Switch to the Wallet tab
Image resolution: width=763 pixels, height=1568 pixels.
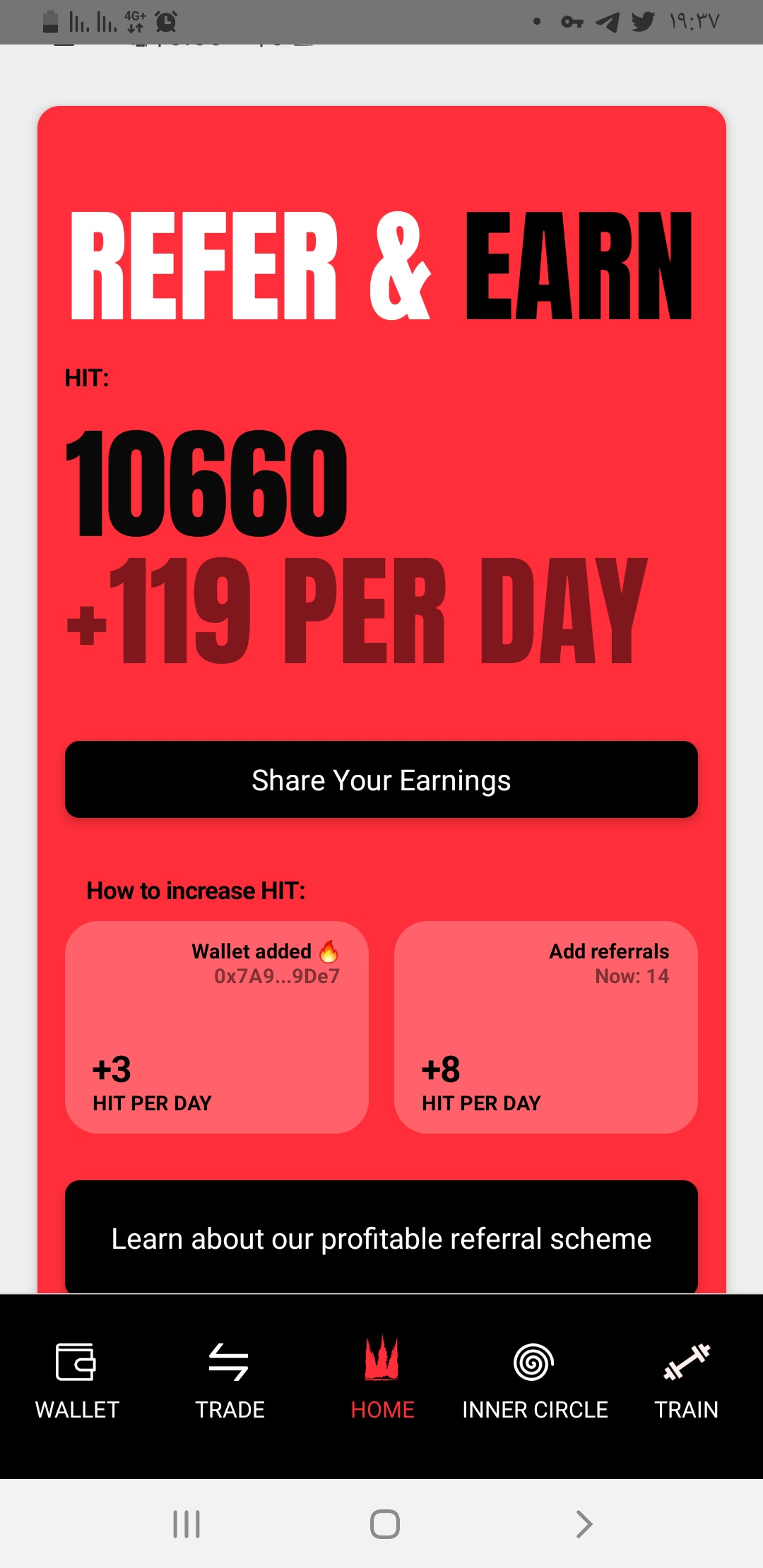77,1382
